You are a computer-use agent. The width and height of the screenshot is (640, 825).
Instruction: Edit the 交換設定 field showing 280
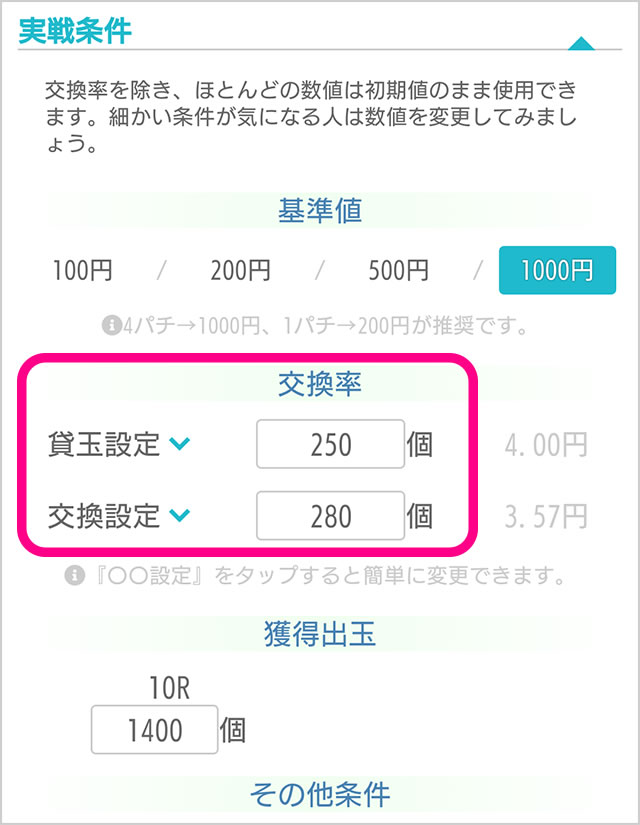click(331, 516)
